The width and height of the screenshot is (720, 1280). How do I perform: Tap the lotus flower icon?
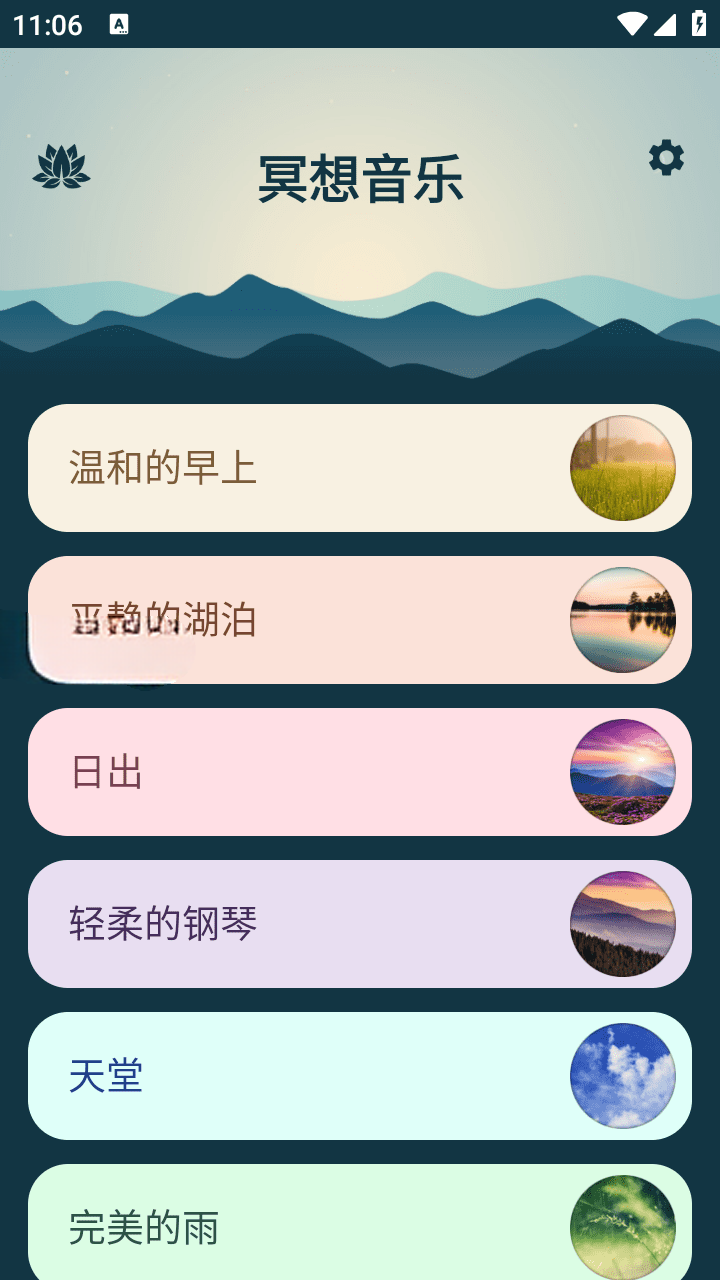point(61,167)
